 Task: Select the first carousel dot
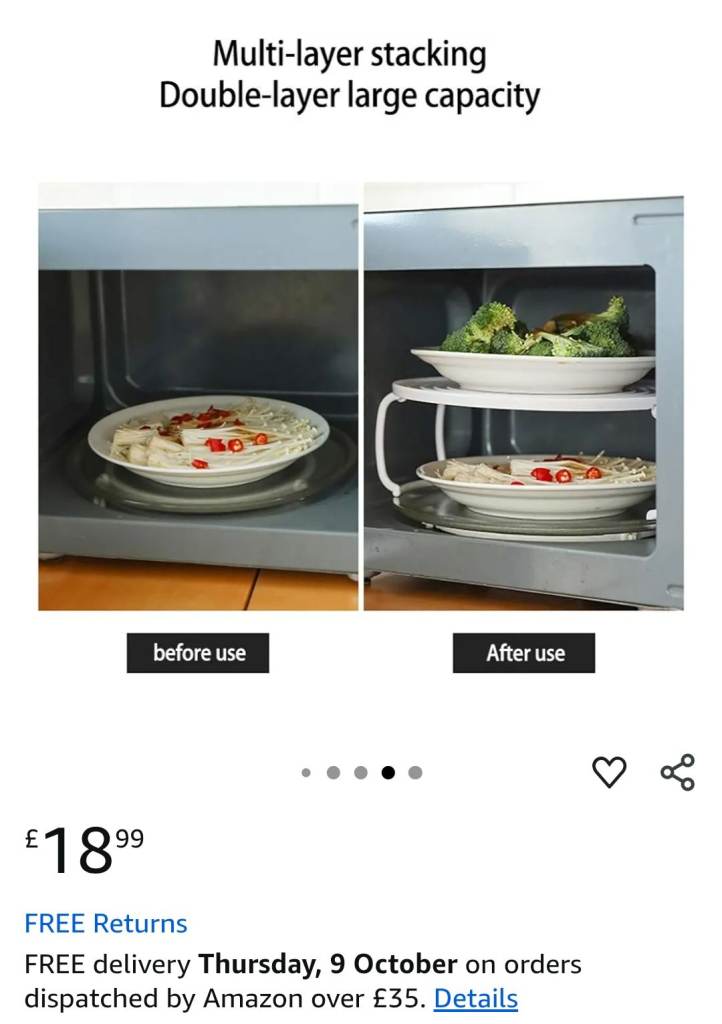(306, 771)
